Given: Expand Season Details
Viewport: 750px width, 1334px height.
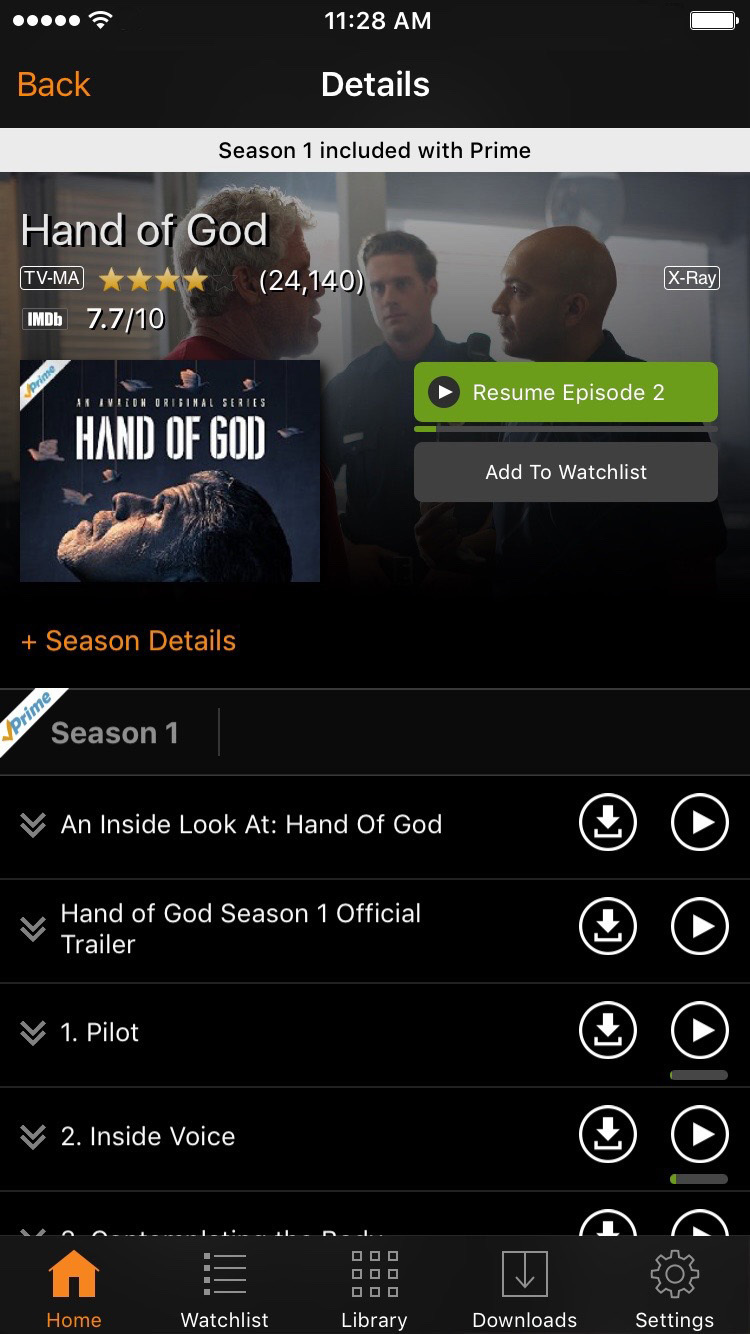Looking at the screenshot, I should (129, 641).
